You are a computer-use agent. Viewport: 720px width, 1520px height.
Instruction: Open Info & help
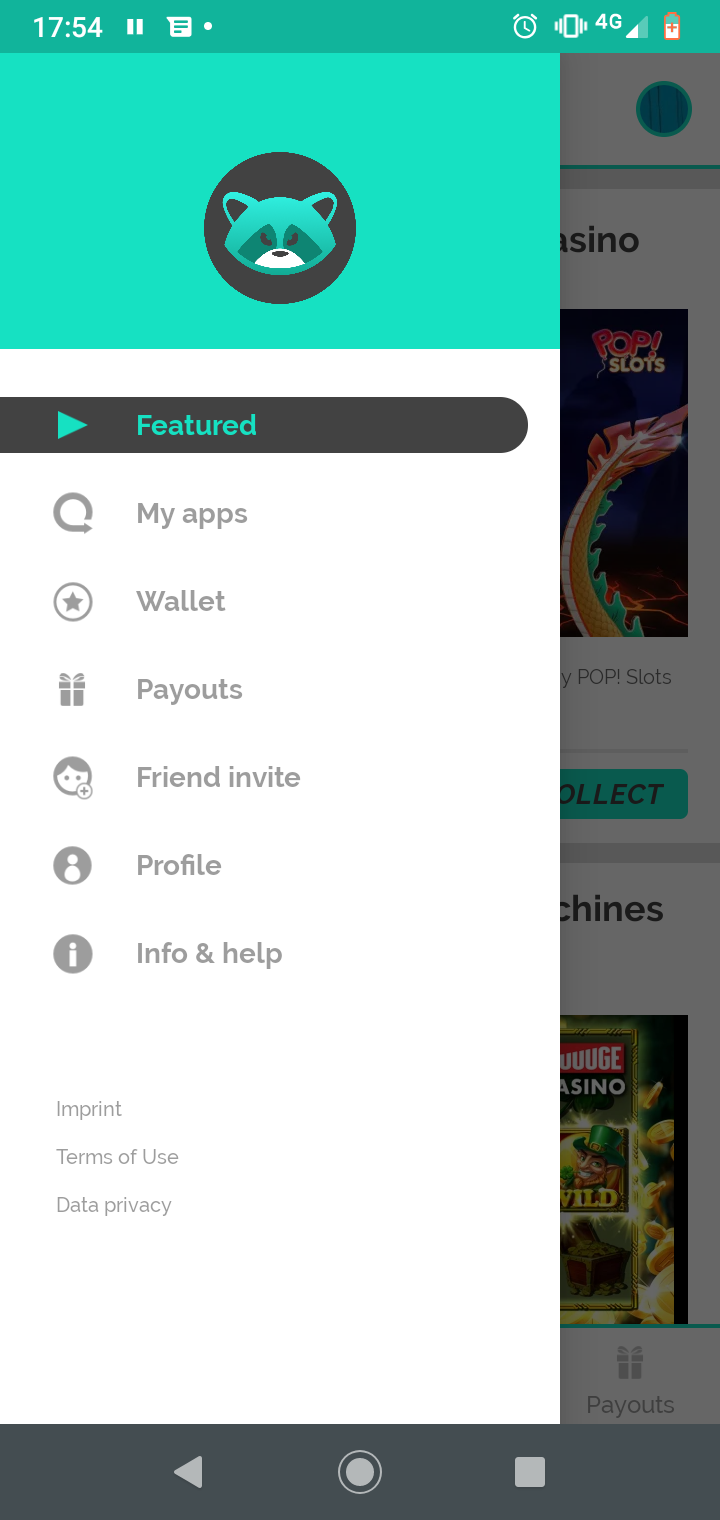(x=209, y=954)
